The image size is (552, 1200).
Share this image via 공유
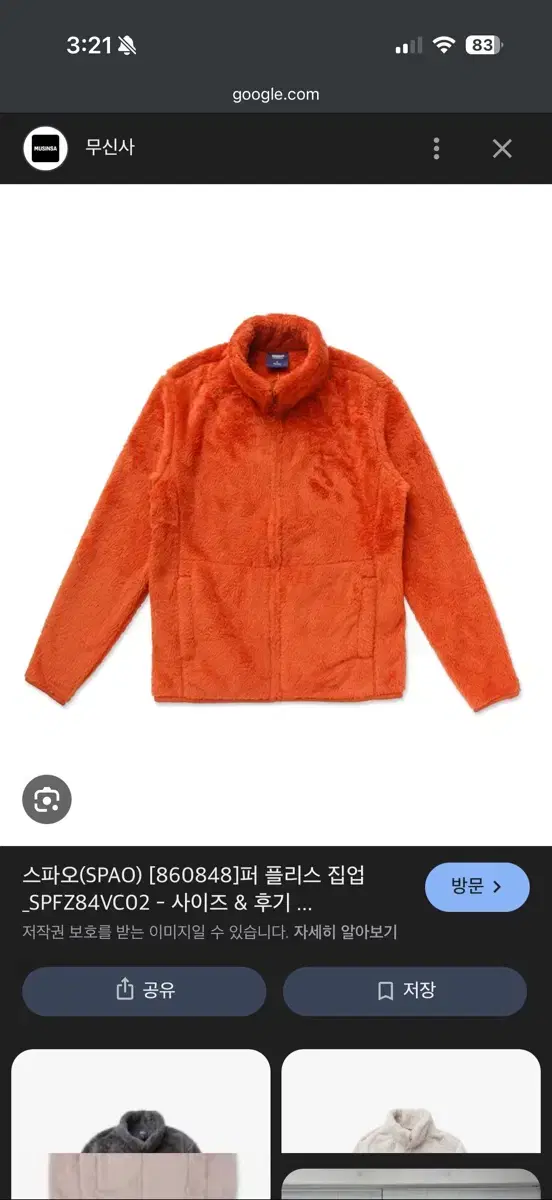click(x=144, y=991)
